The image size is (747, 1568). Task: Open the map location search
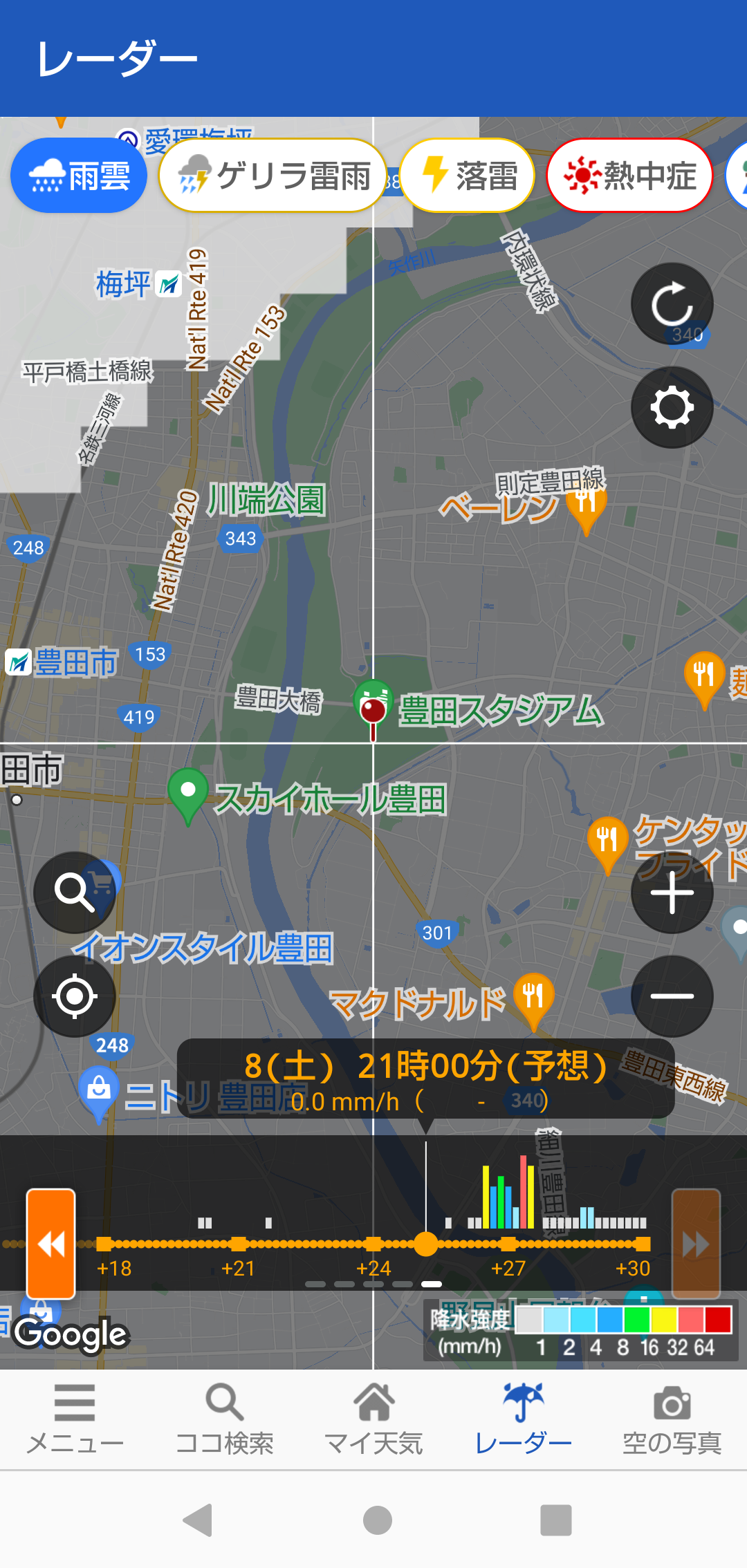(x=75, y=893)
